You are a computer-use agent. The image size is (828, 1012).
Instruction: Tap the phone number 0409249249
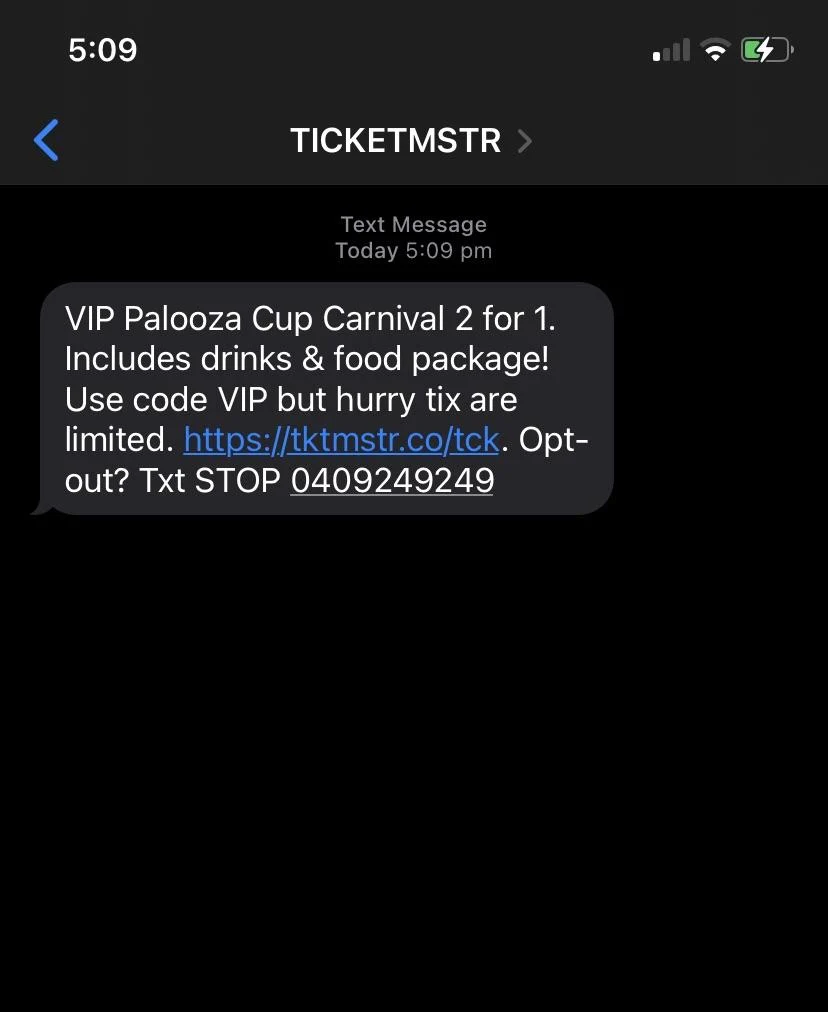pos(391,481)
